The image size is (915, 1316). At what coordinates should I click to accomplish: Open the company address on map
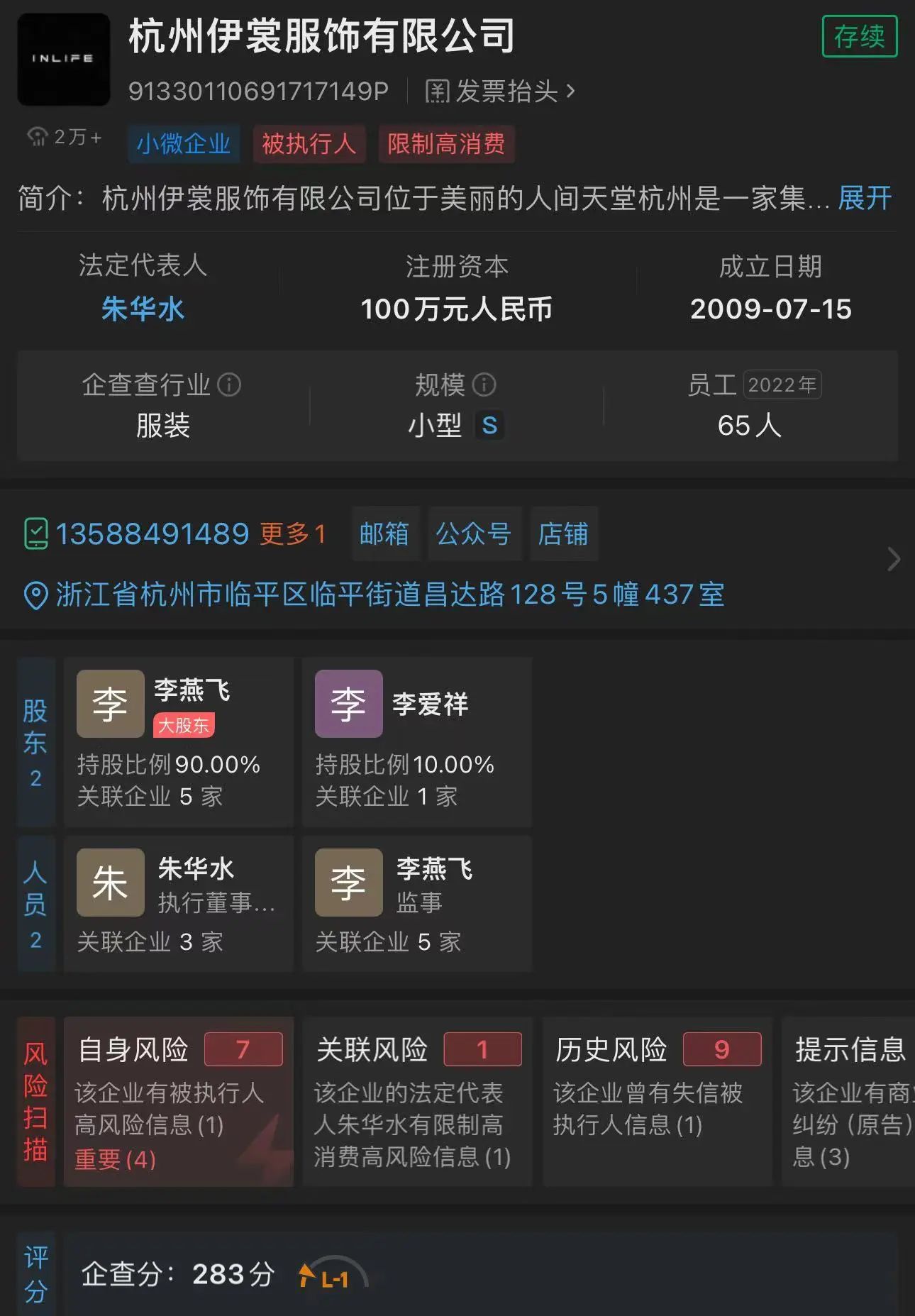(390, 595)
